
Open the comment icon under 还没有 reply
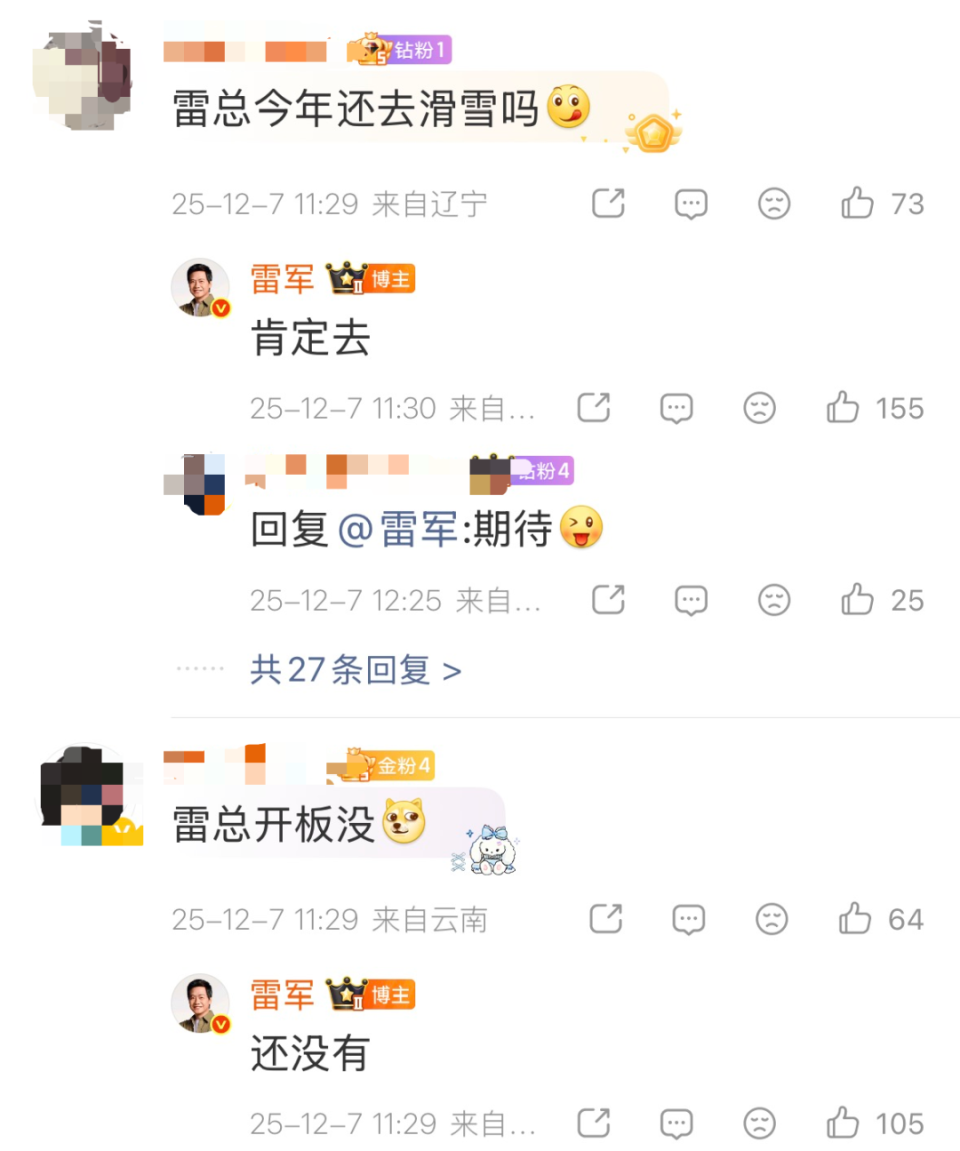(x=676, y=1122)
